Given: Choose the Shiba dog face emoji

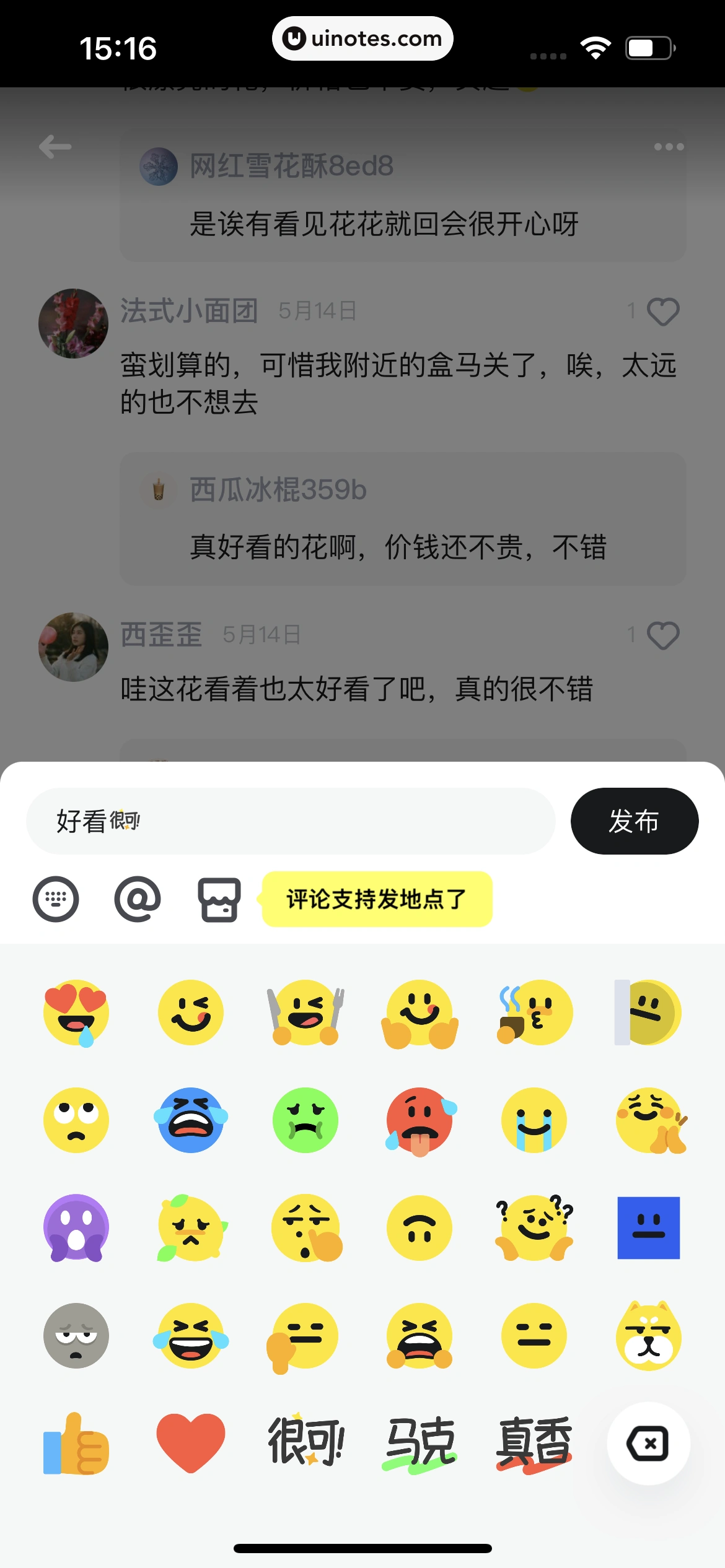Looking at the screenshot, I should coord(648,1336).
